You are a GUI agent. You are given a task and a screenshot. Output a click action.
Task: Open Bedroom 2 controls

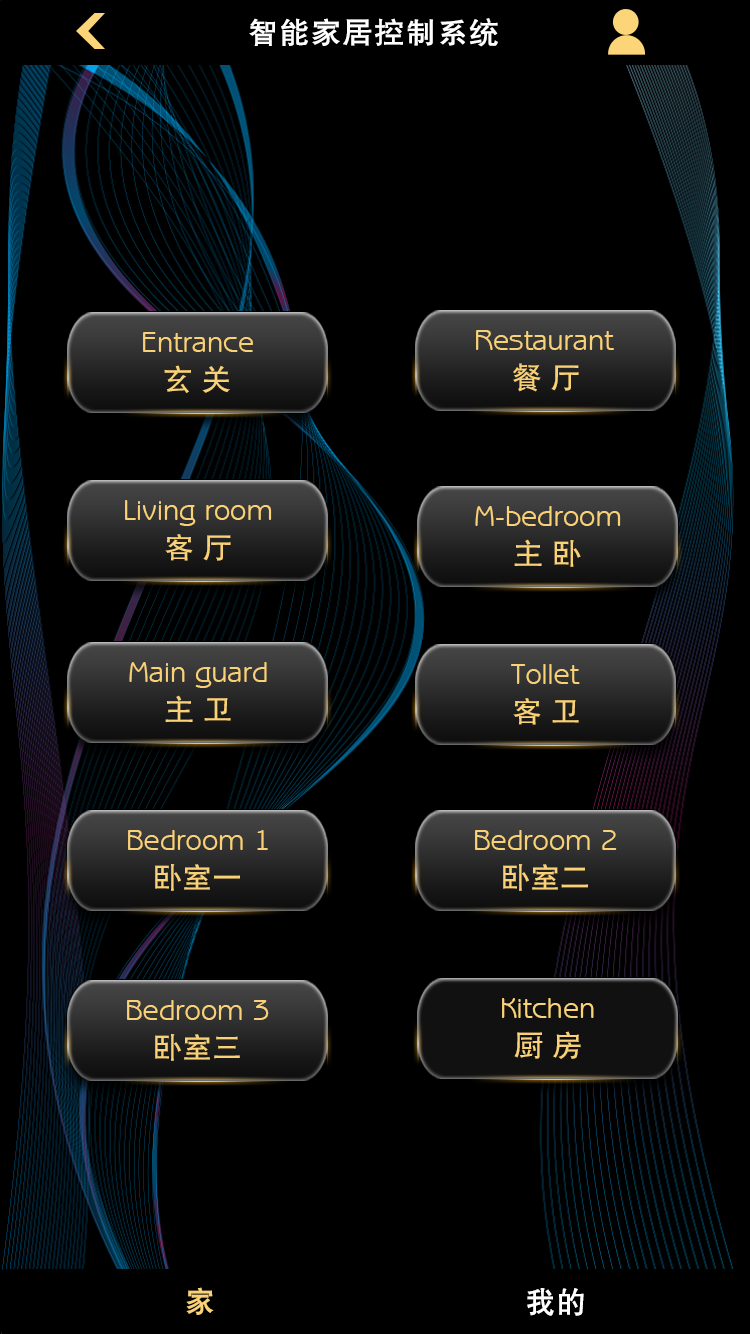(x=545, y=860)
